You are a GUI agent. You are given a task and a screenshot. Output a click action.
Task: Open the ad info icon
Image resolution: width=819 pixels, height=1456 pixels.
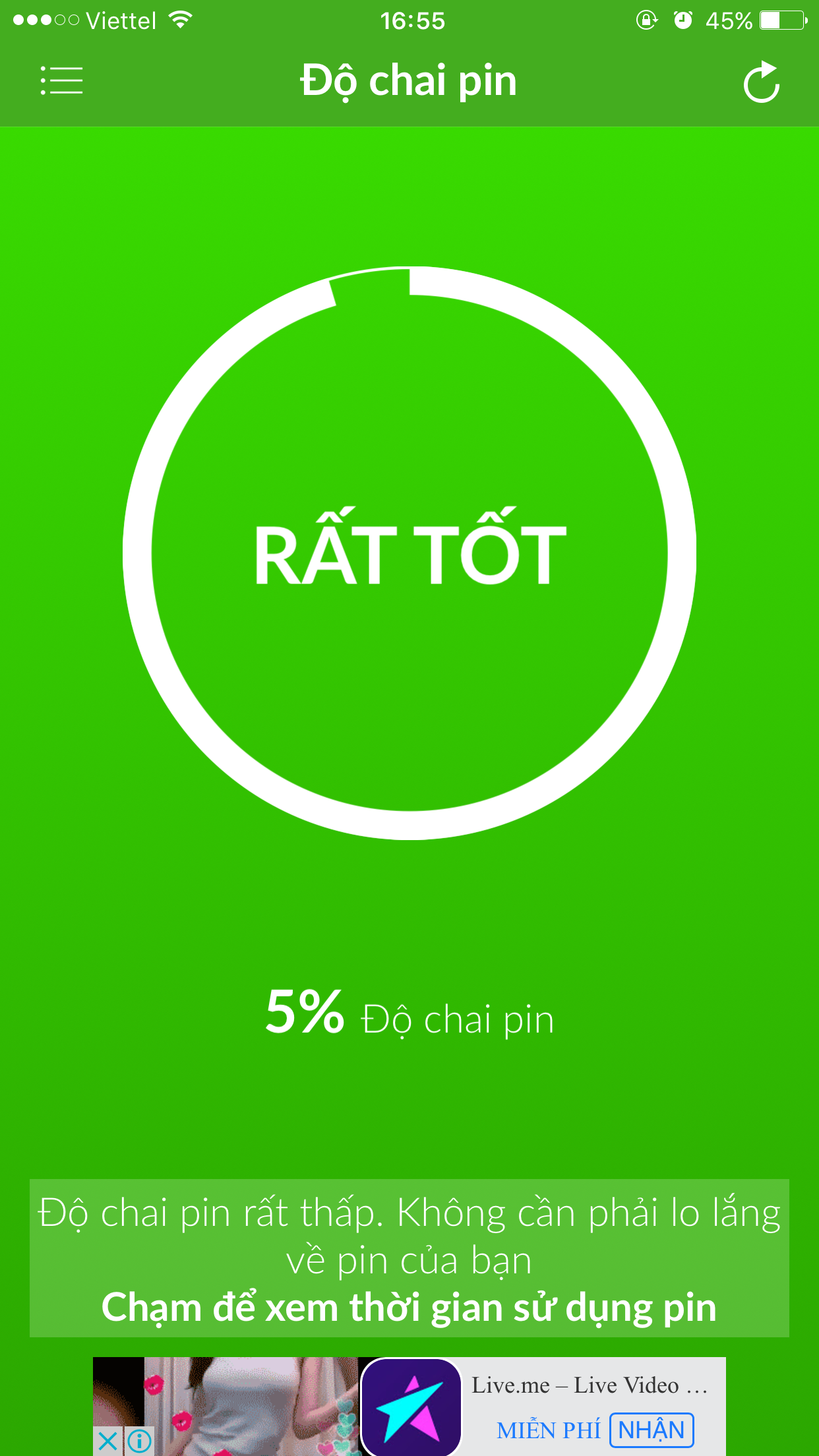tap(139, 1441)
